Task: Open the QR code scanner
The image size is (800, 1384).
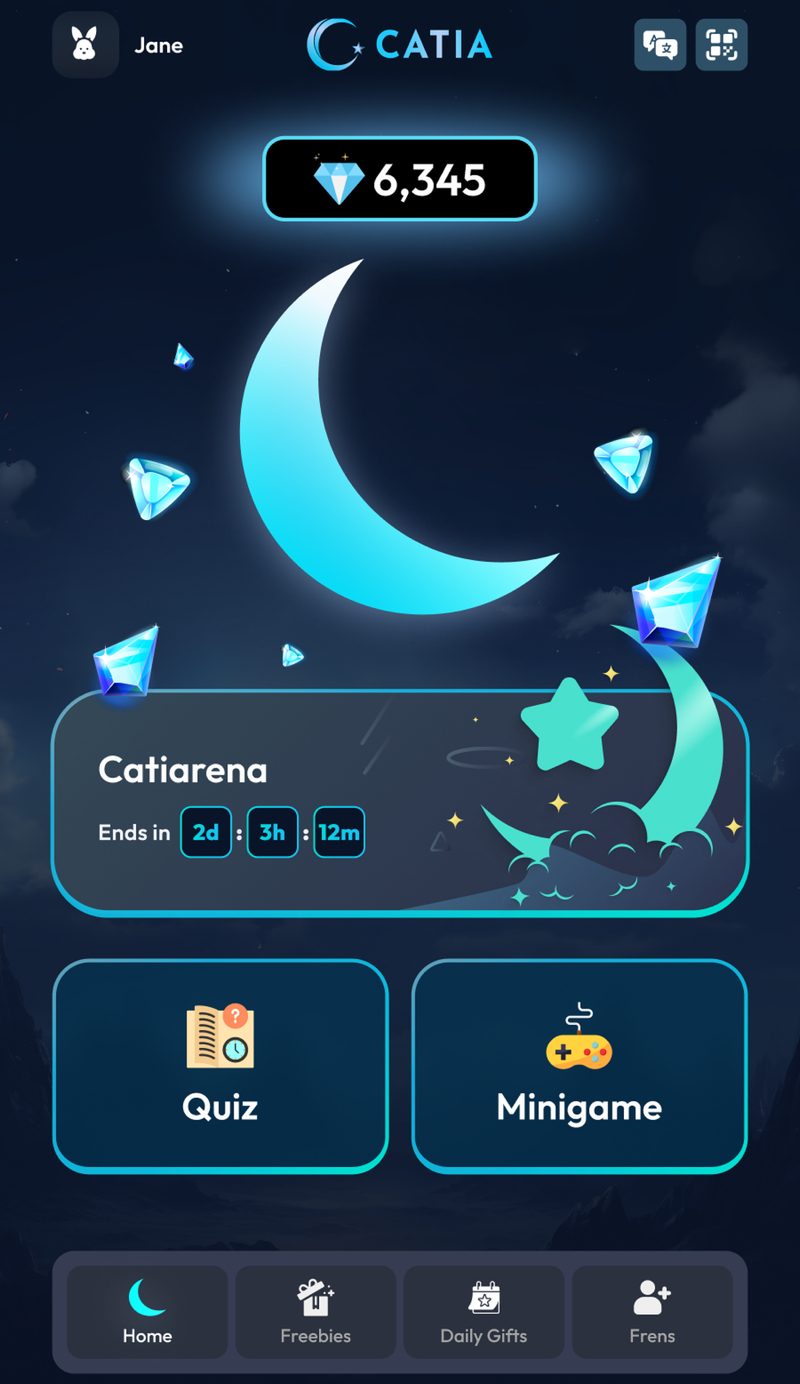Action: 721,45
